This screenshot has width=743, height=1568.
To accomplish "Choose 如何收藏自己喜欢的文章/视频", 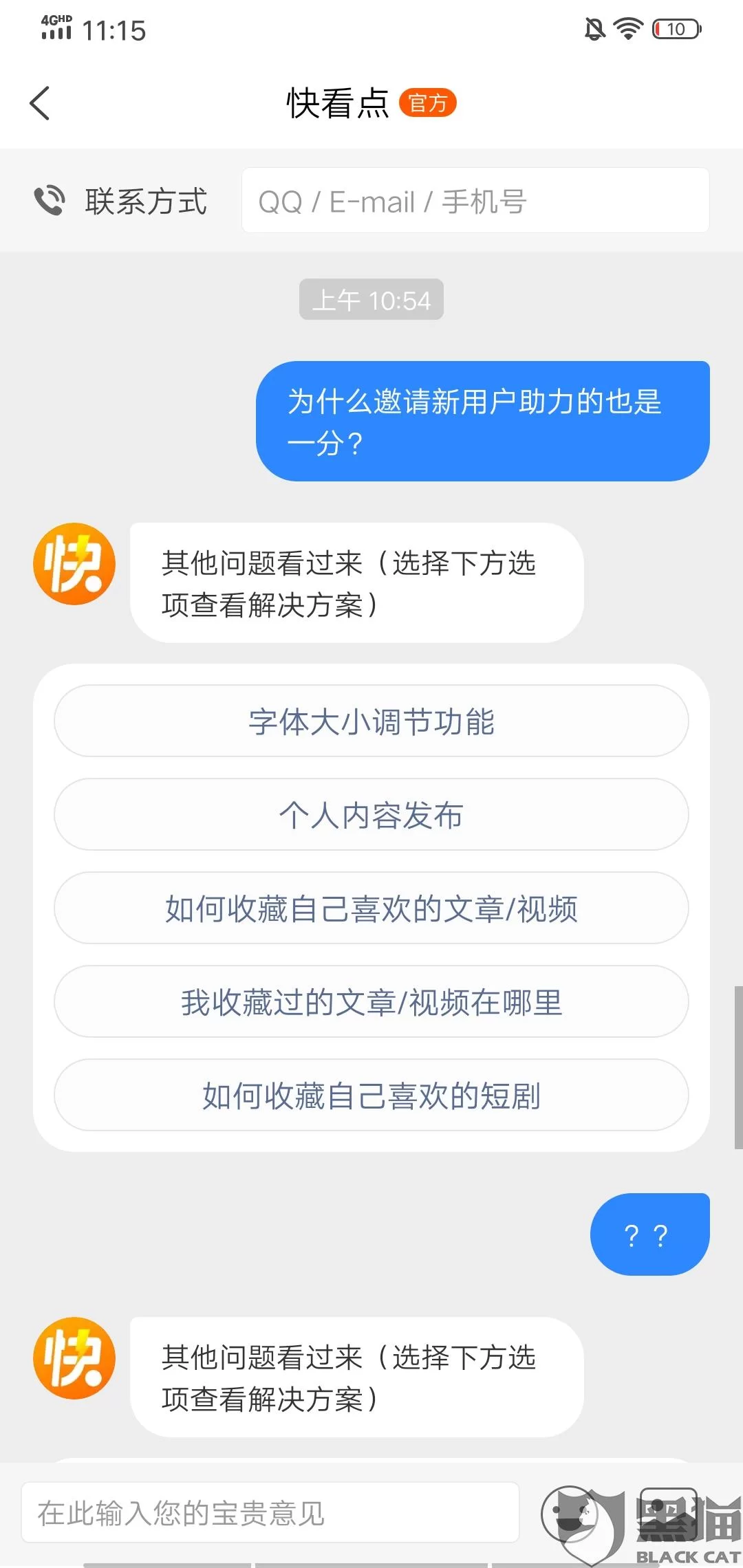I will 371,908.
